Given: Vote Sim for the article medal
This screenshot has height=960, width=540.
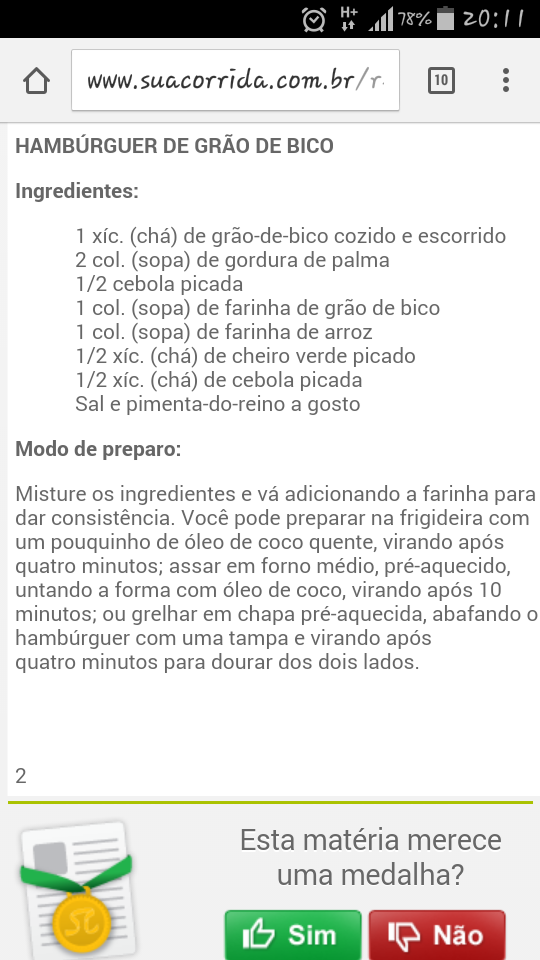Looking at the screenshot, I should [x=293, y=935].
